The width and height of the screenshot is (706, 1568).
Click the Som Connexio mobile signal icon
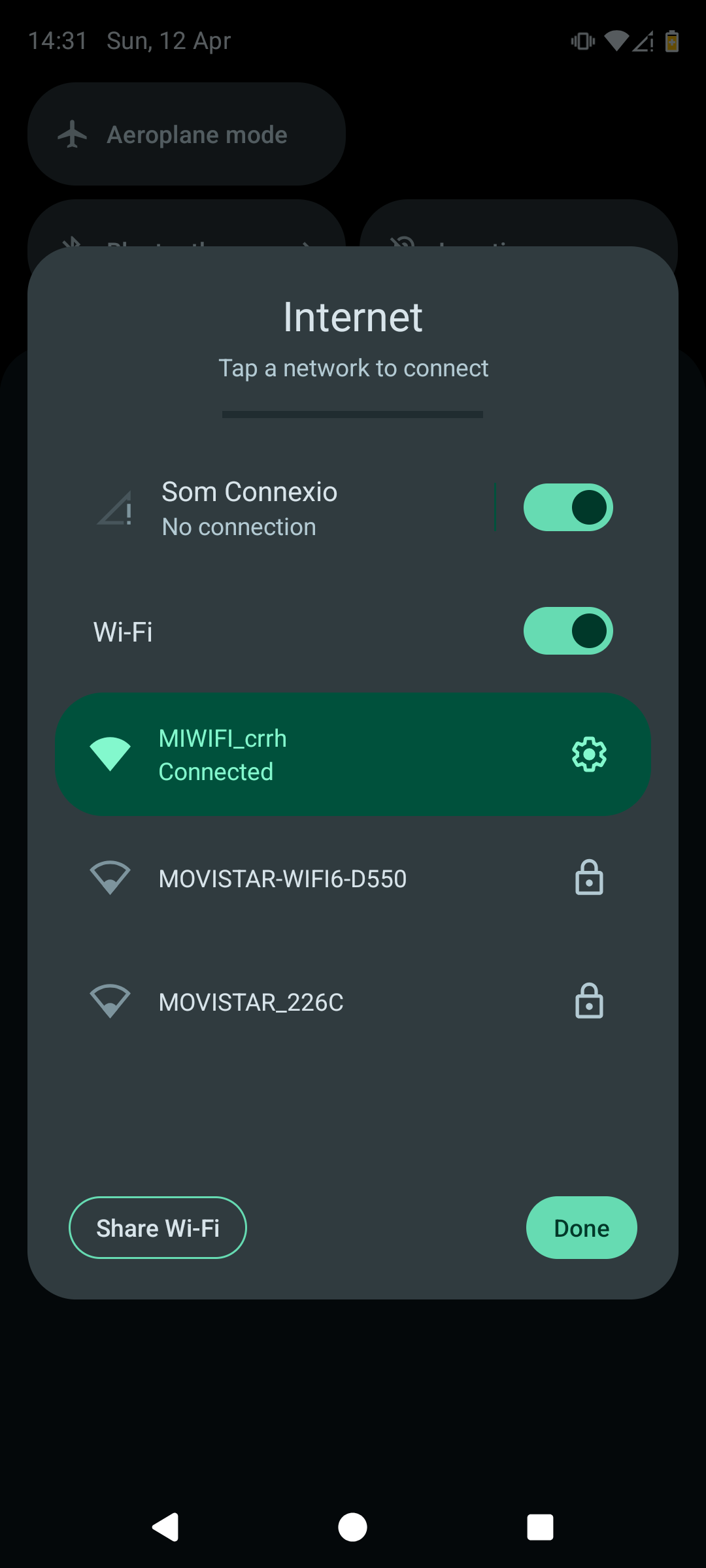click(x=115, y=510)
